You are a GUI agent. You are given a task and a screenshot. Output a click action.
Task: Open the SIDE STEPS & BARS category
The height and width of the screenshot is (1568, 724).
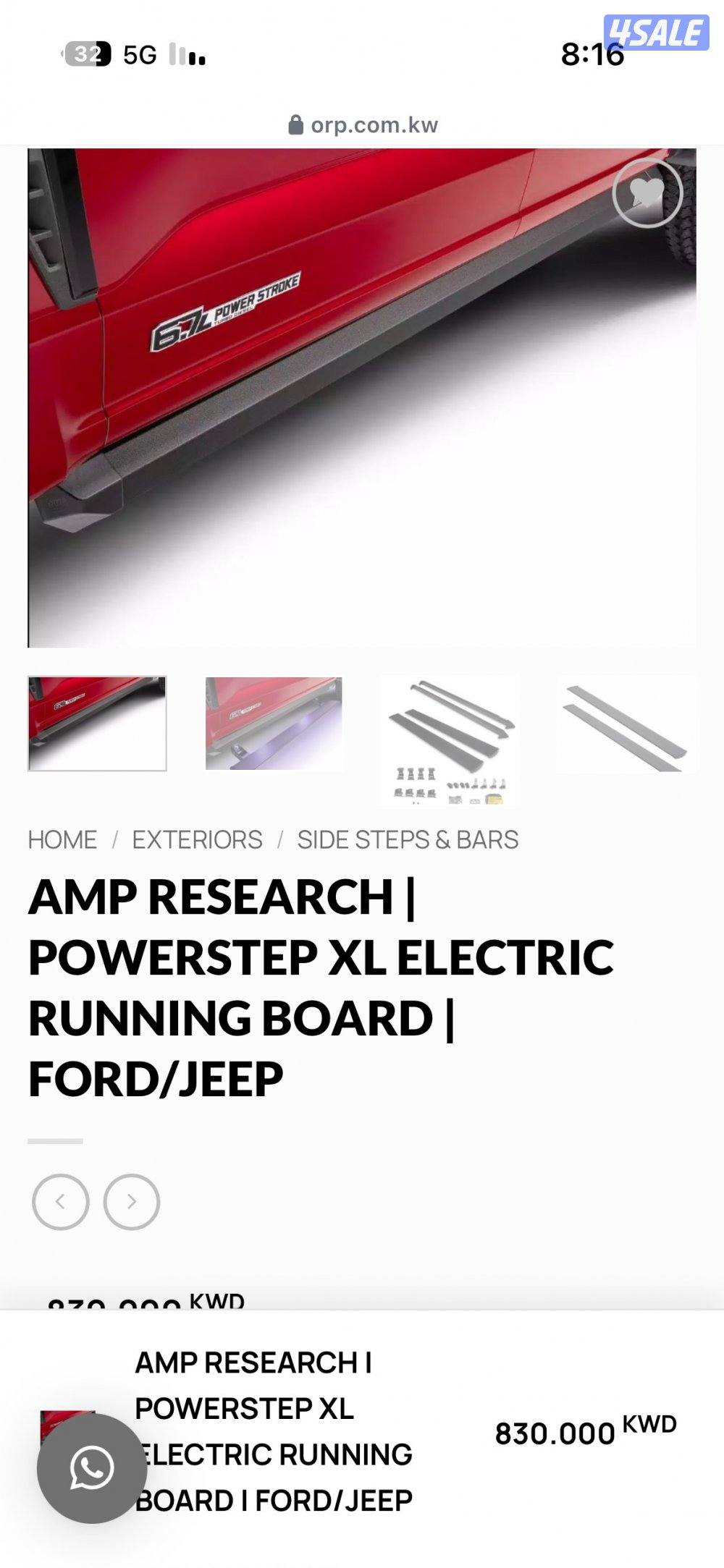(407, 840)
